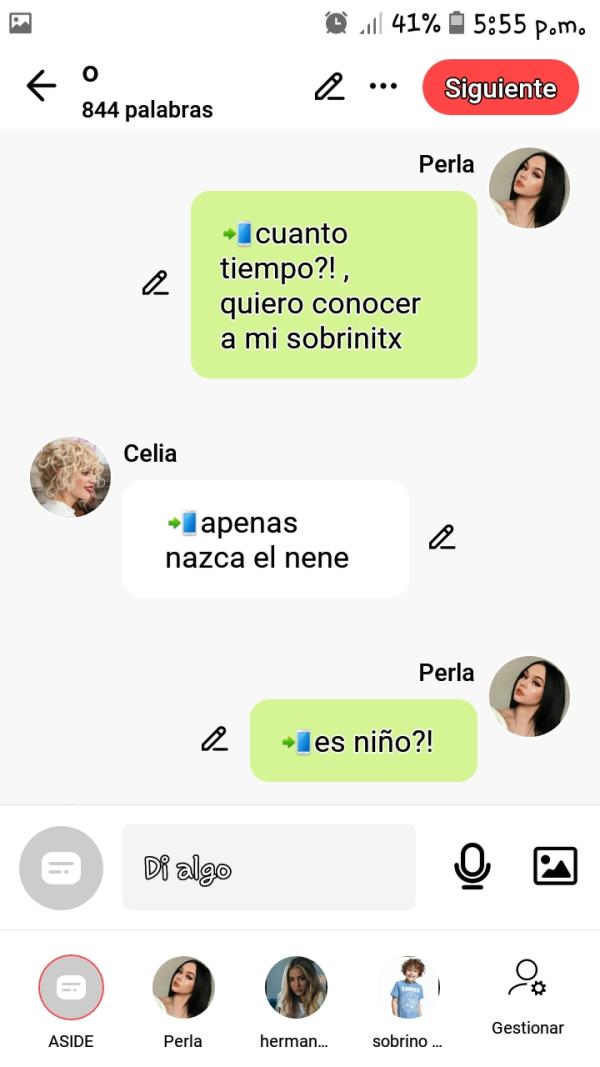Edit the story title with the pencil icon
This screenshot has height=1067, width=600.
click(329, 87)
